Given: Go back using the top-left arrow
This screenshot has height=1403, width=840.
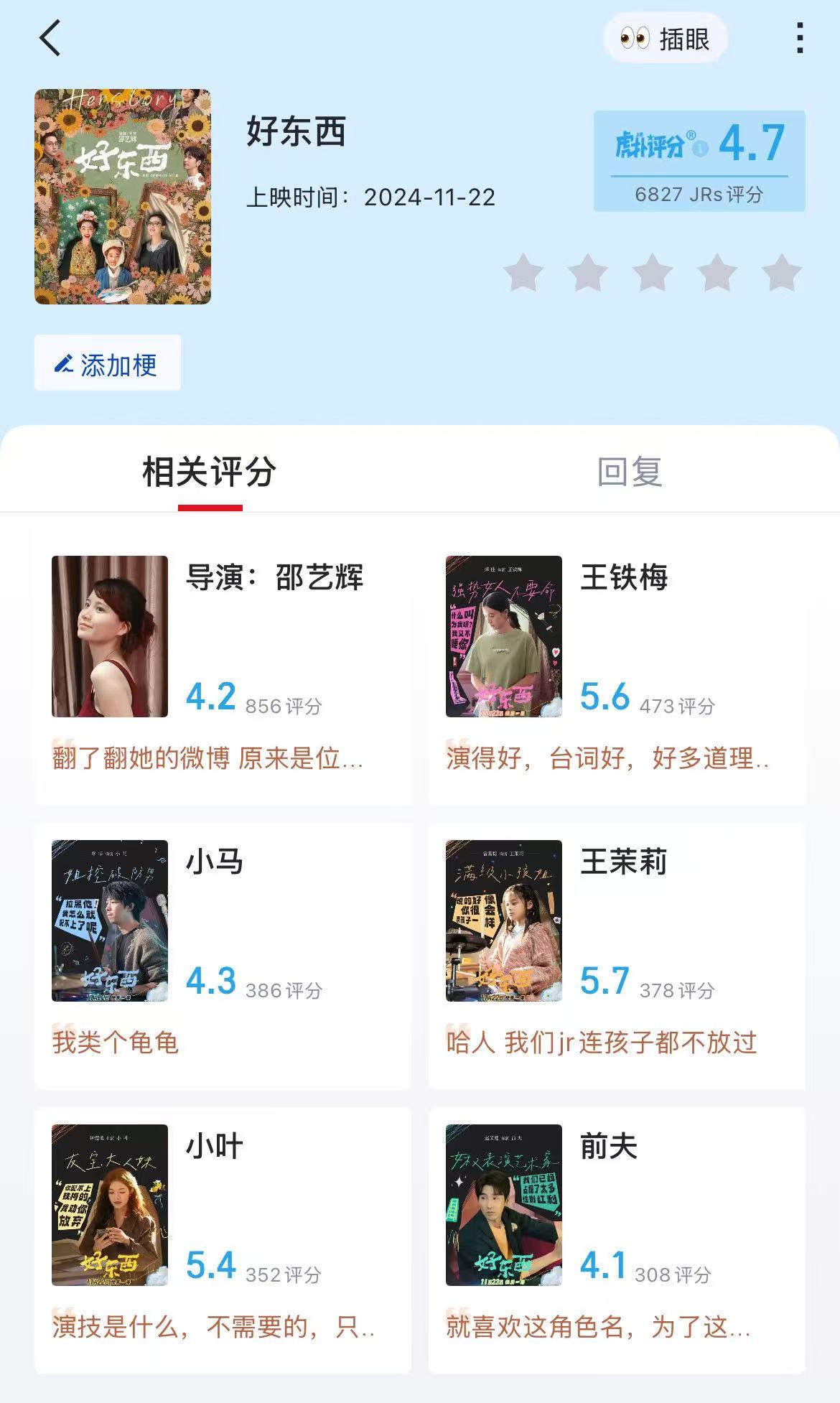Looking at the screenshot, I should coord(50,38).
